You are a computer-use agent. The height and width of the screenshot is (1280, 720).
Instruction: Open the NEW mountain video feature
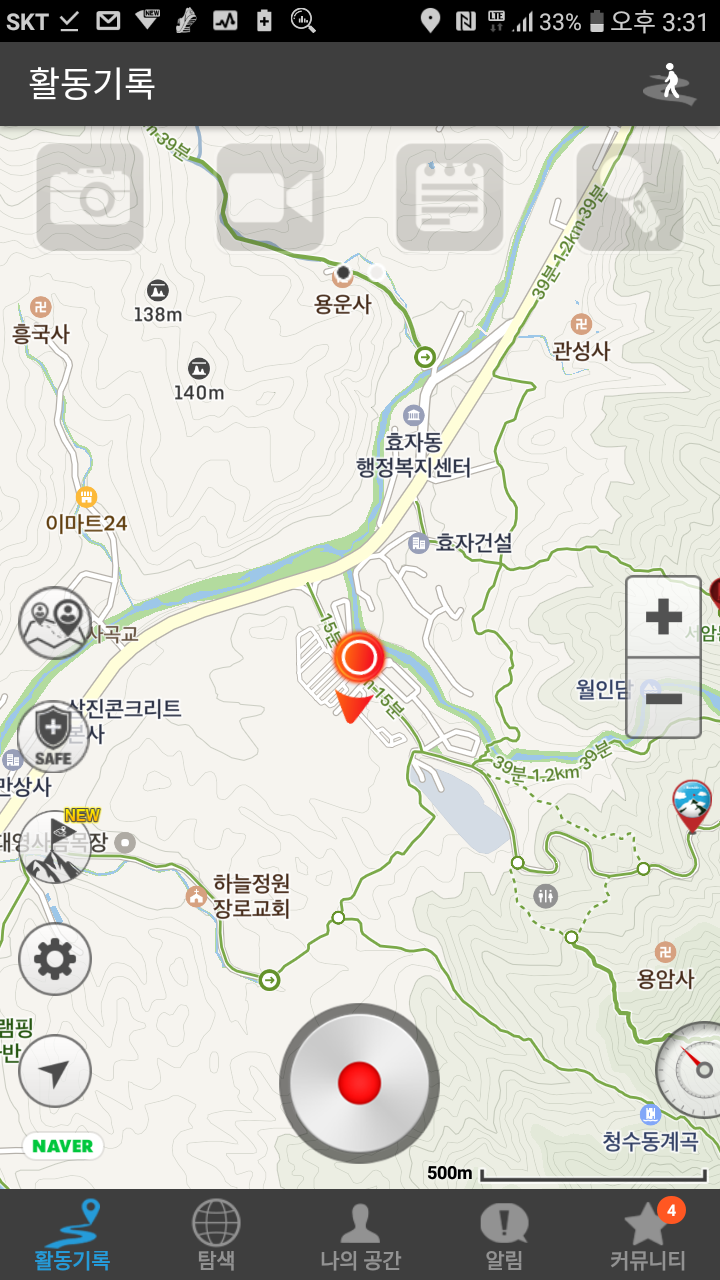pyautogui.click(x=55, y=847)
